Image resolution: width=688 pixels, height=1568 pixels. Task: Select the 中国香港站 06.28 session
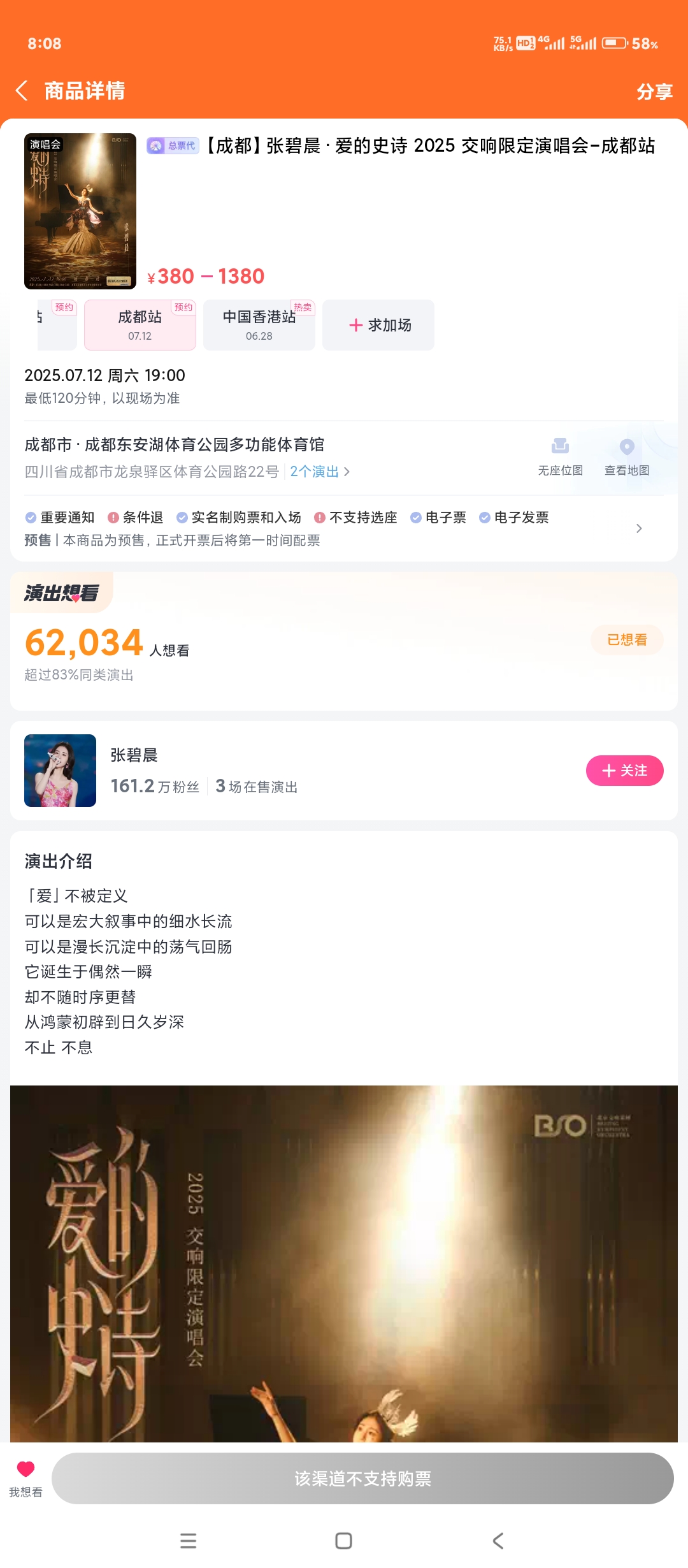coord(259,325)
